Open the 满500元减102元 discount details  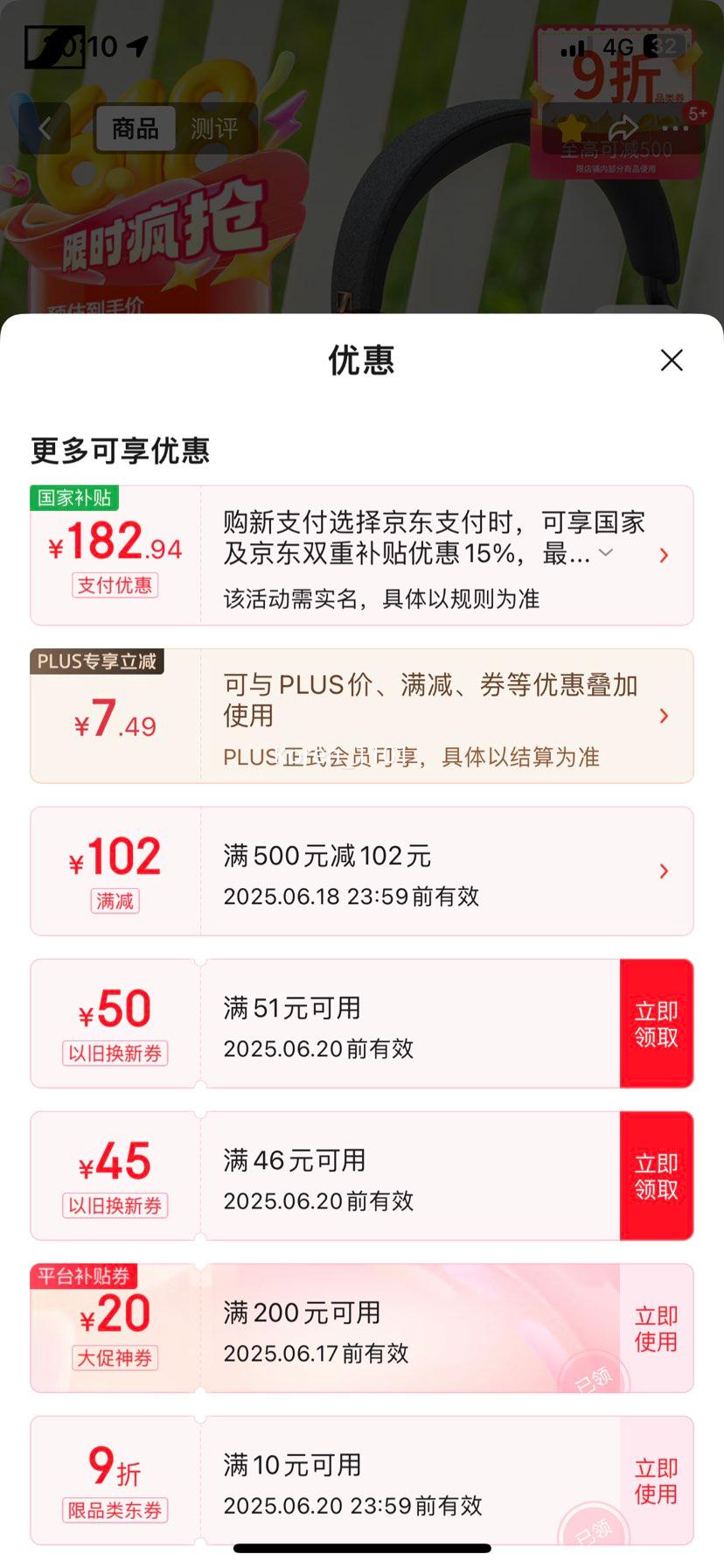[664, 871]
